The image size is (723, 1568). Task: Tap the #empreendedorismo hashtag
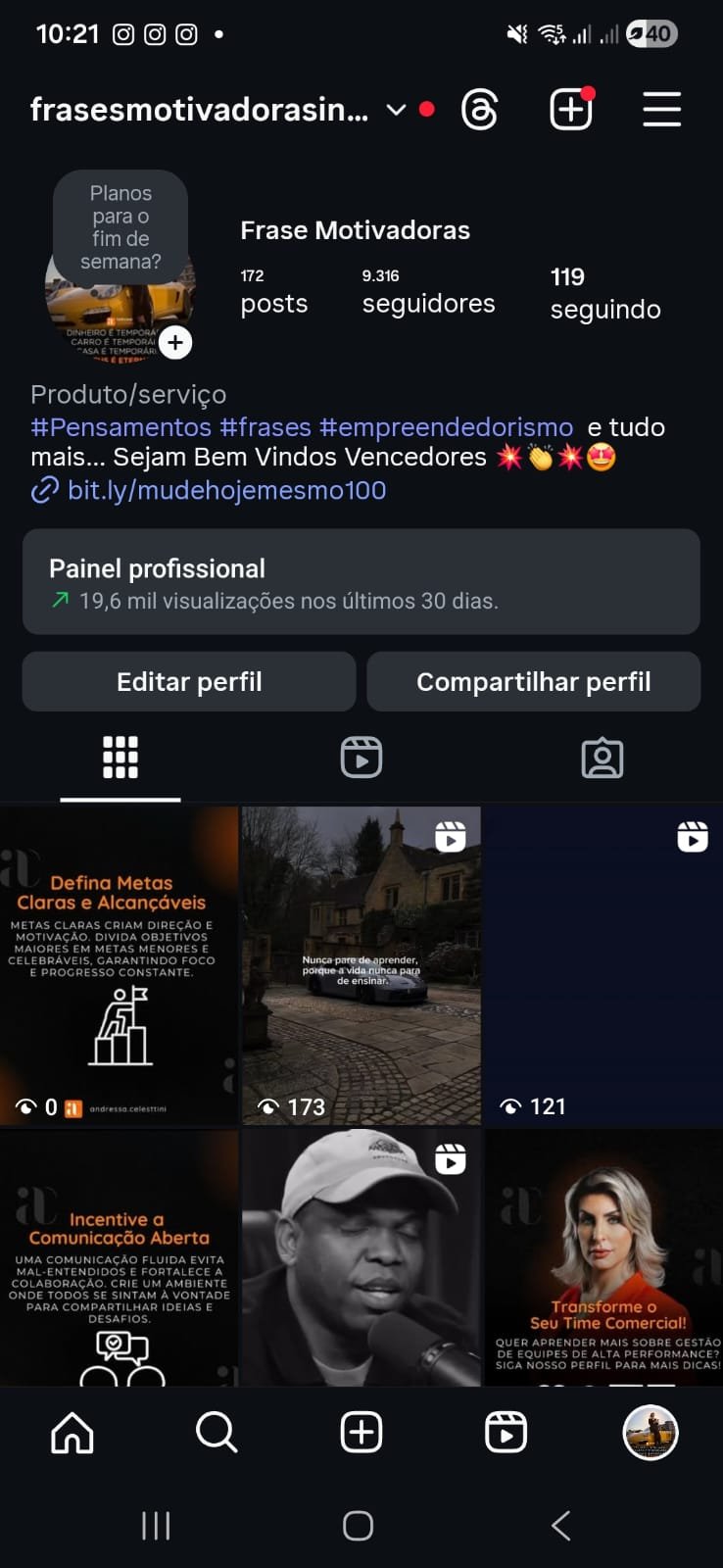(446, 427)
